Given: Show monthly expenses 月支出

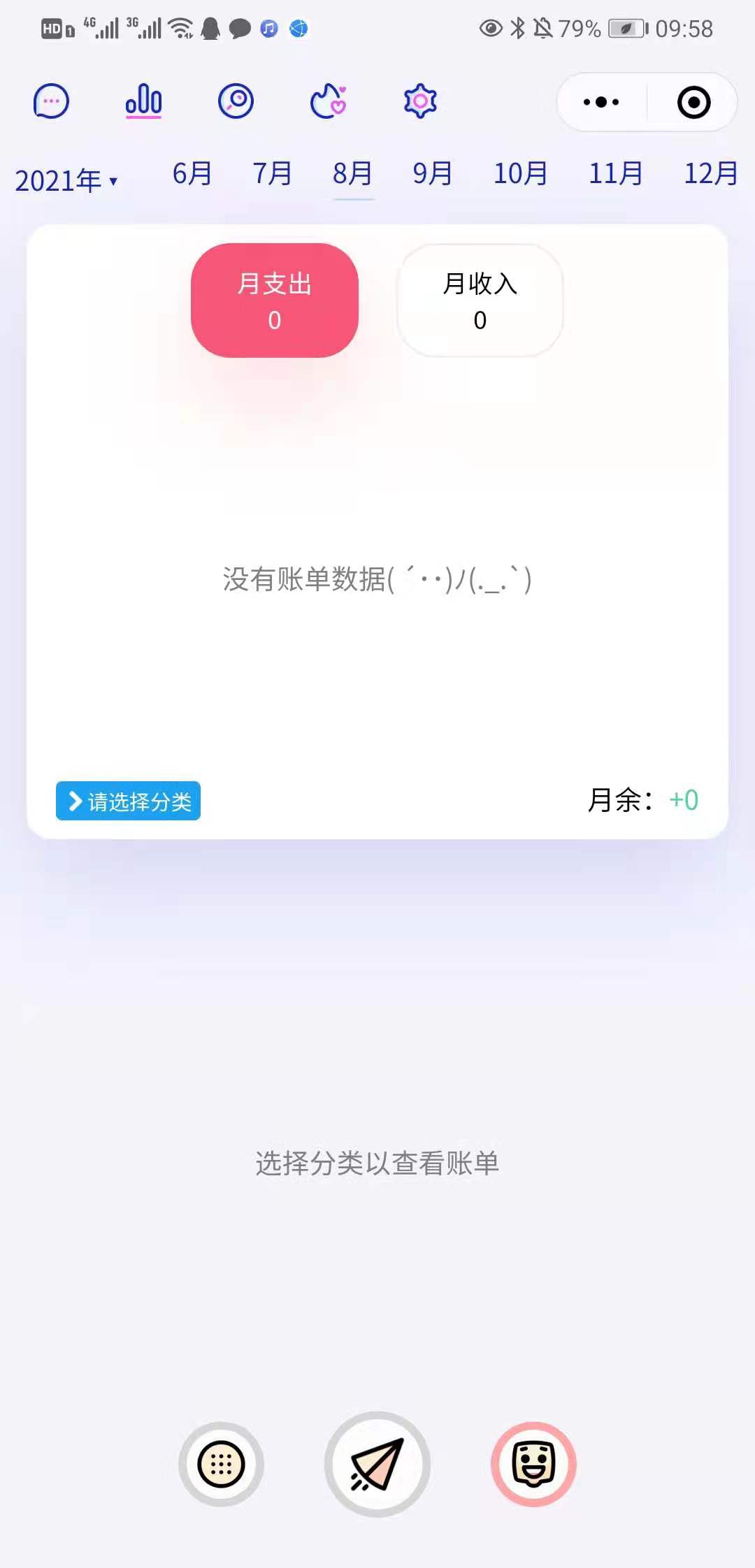Looking at the screenshot, I should pyautogui.click(x=275, y=300).
